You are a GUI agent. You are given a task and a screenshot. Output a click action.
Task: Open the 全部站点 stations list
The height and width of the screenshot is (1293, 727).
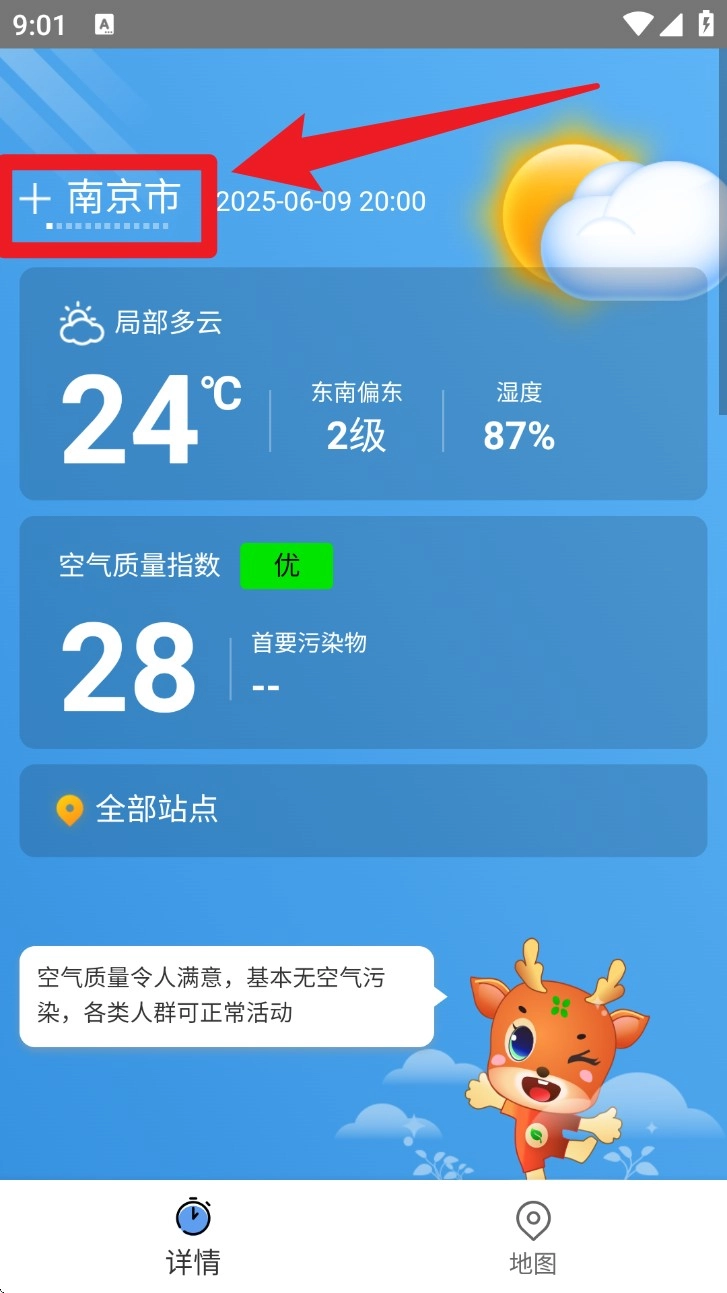(x=363, y=810)
